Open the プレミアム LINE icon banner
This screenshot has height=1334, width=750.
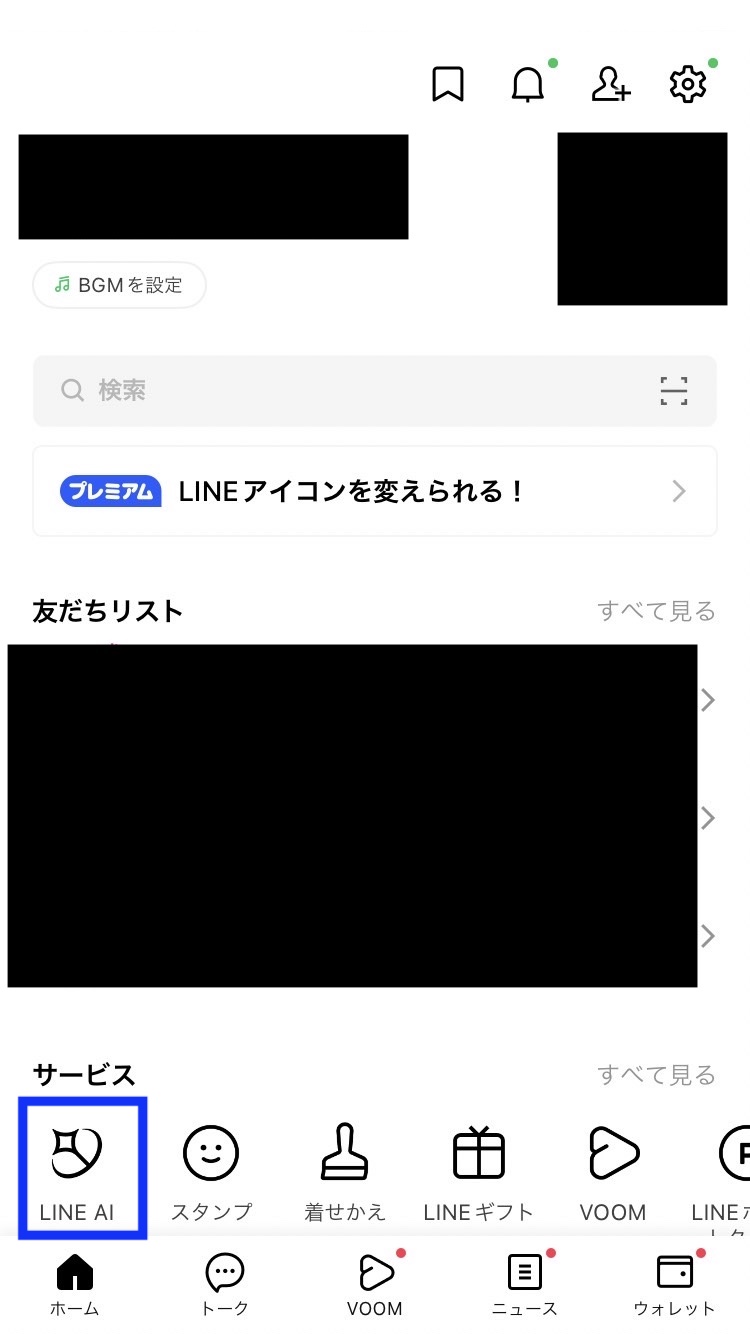(375, 491)
